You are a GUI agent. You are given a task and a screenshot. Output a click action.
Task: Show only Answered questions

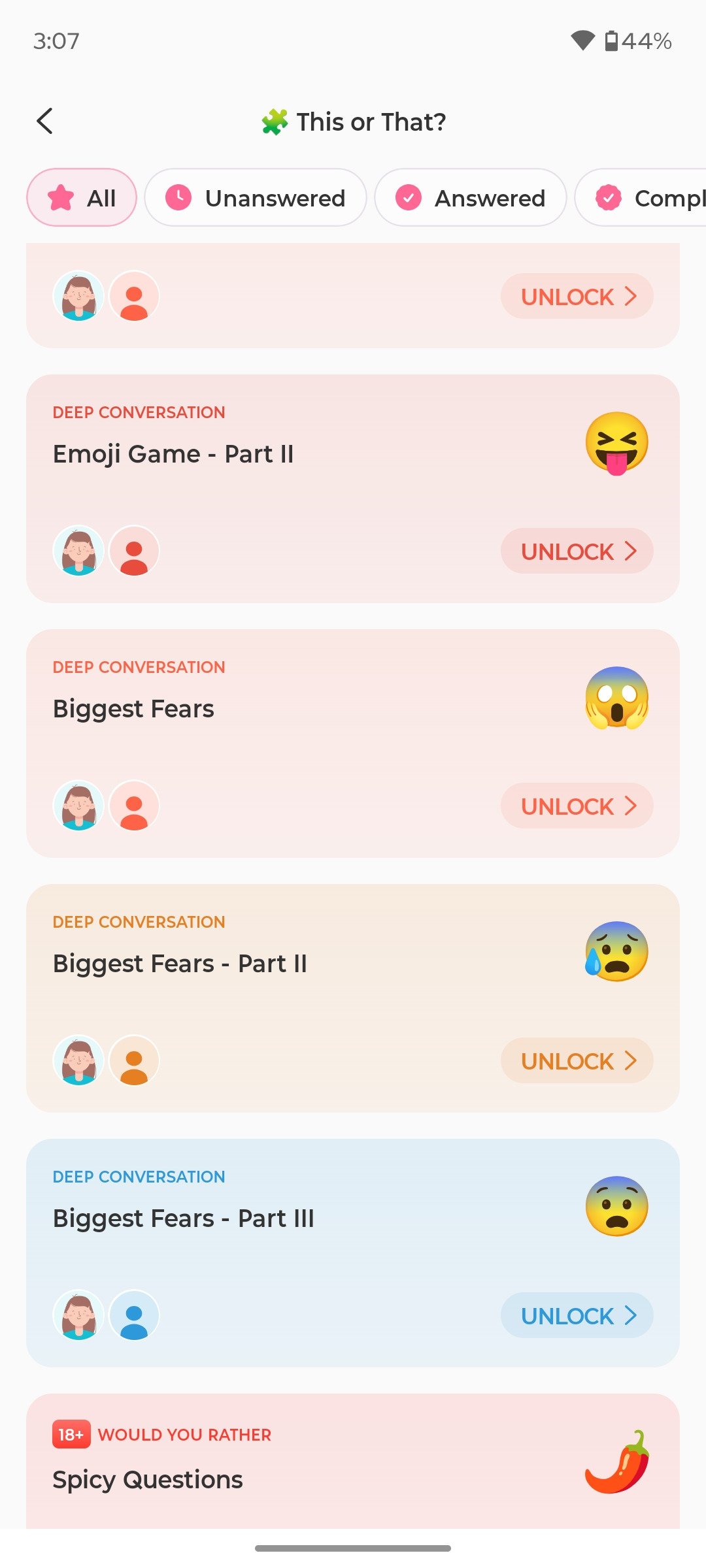(x=471, y=197)
